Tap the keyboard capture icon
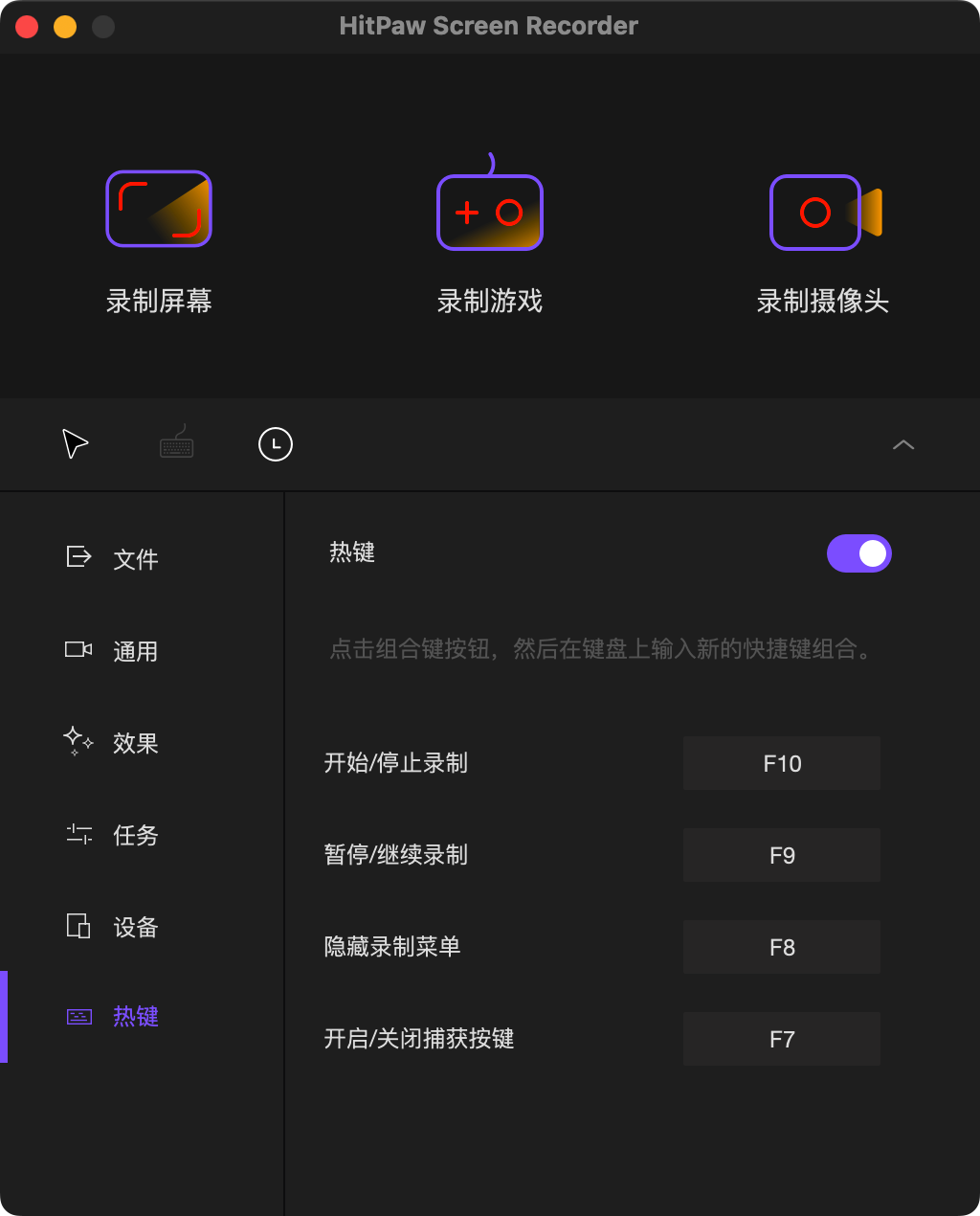This screenshot has width=980, height=1216. [177, 444]
